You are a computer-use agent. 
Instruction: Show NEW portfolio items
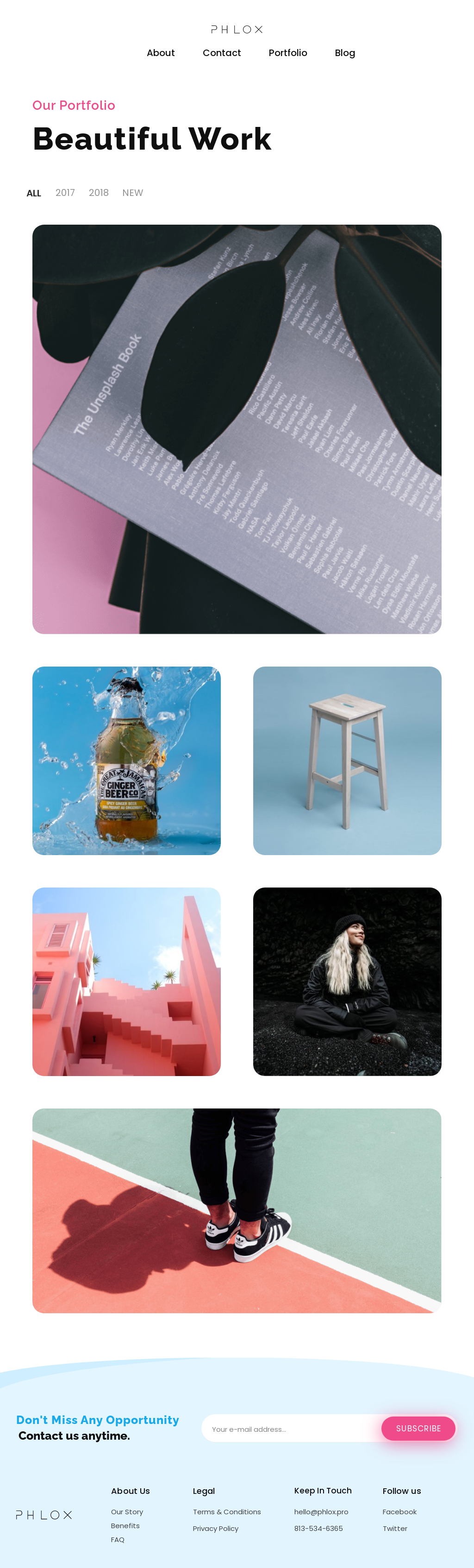(x=133, y=193)
